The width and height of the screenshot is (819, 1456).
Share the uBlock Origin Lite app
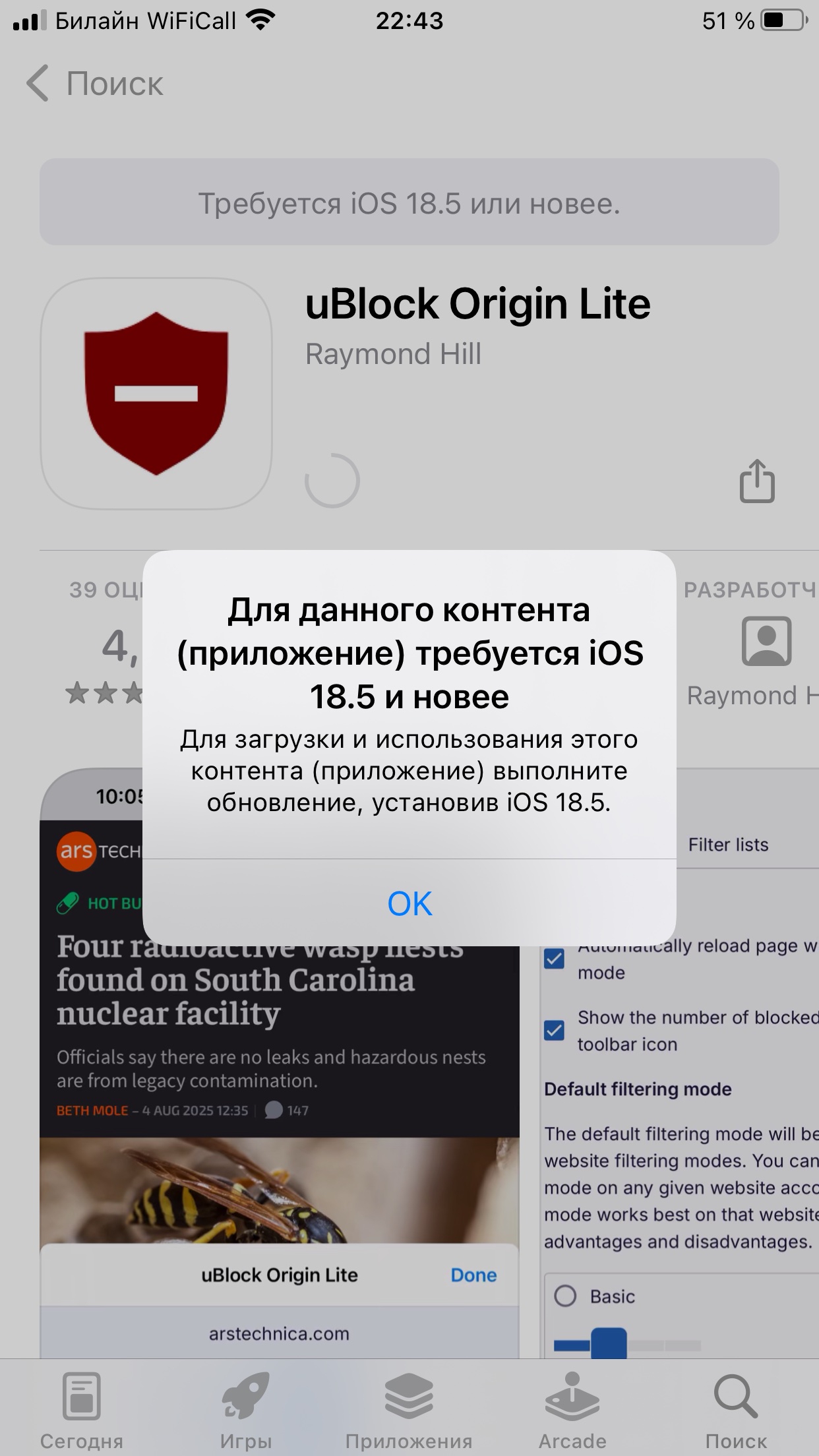[756, 481]
